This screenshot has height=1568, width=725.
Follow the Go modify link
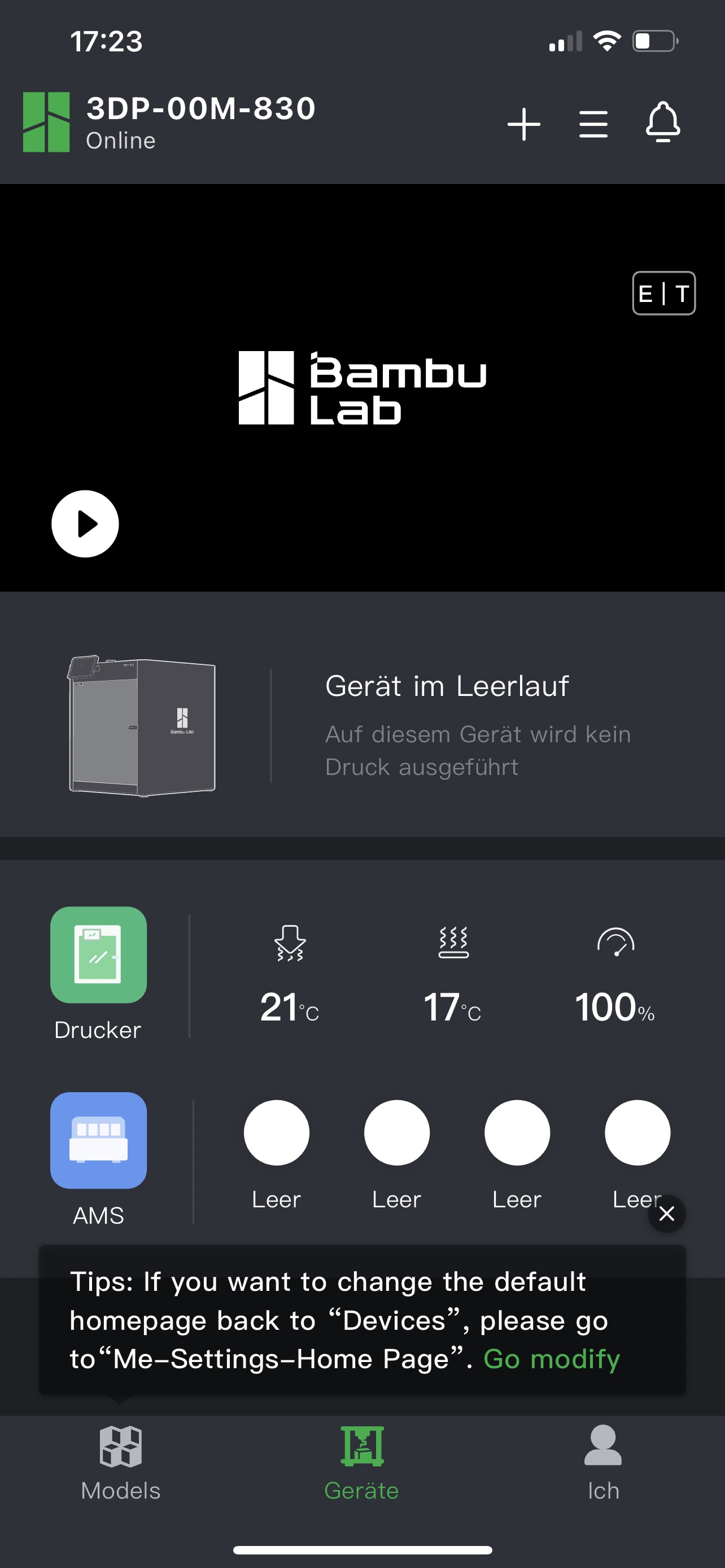pyautogui.click(x=552, y=1359)
